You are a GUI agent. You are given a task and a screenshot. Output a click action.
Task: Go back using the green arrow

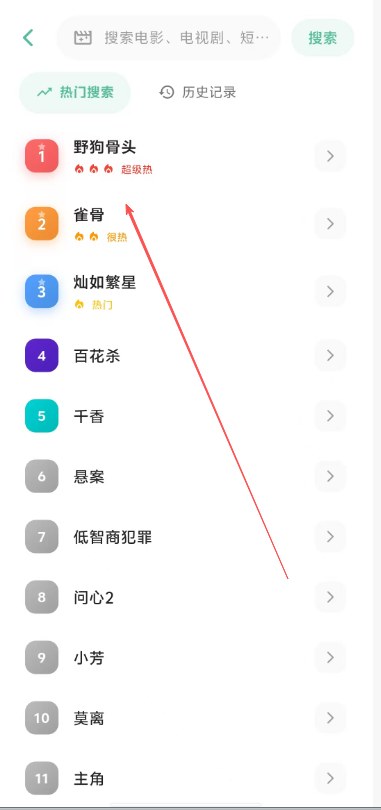click(28, 38)
